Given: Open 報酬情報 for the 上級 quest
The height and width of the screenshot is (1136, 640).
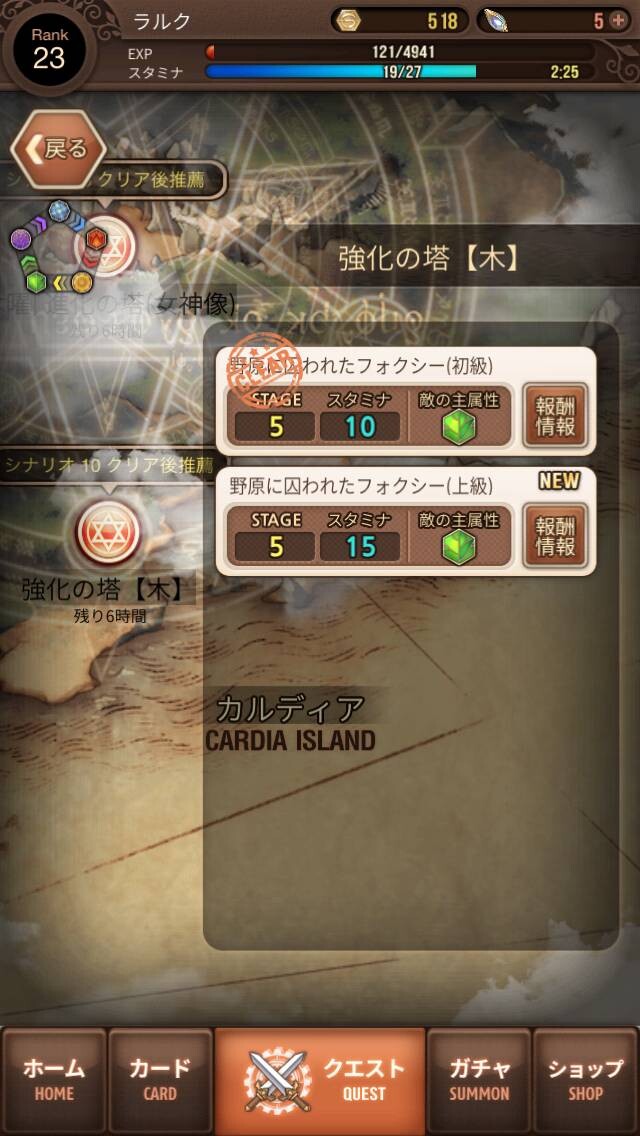Looking at the screenshot, I should (555, 535).
